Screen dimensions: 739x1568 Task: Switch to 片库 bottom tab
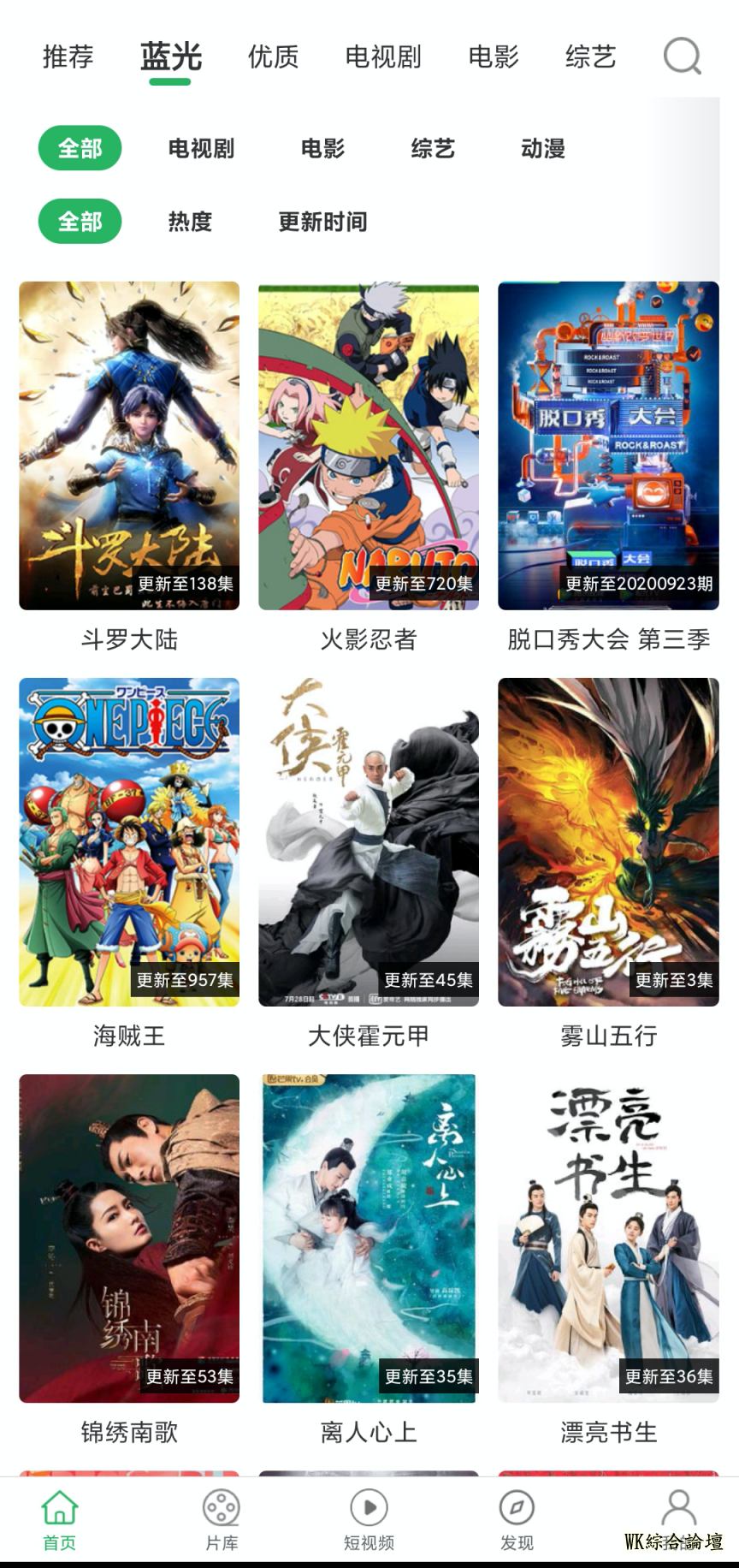coord(222,1520)
